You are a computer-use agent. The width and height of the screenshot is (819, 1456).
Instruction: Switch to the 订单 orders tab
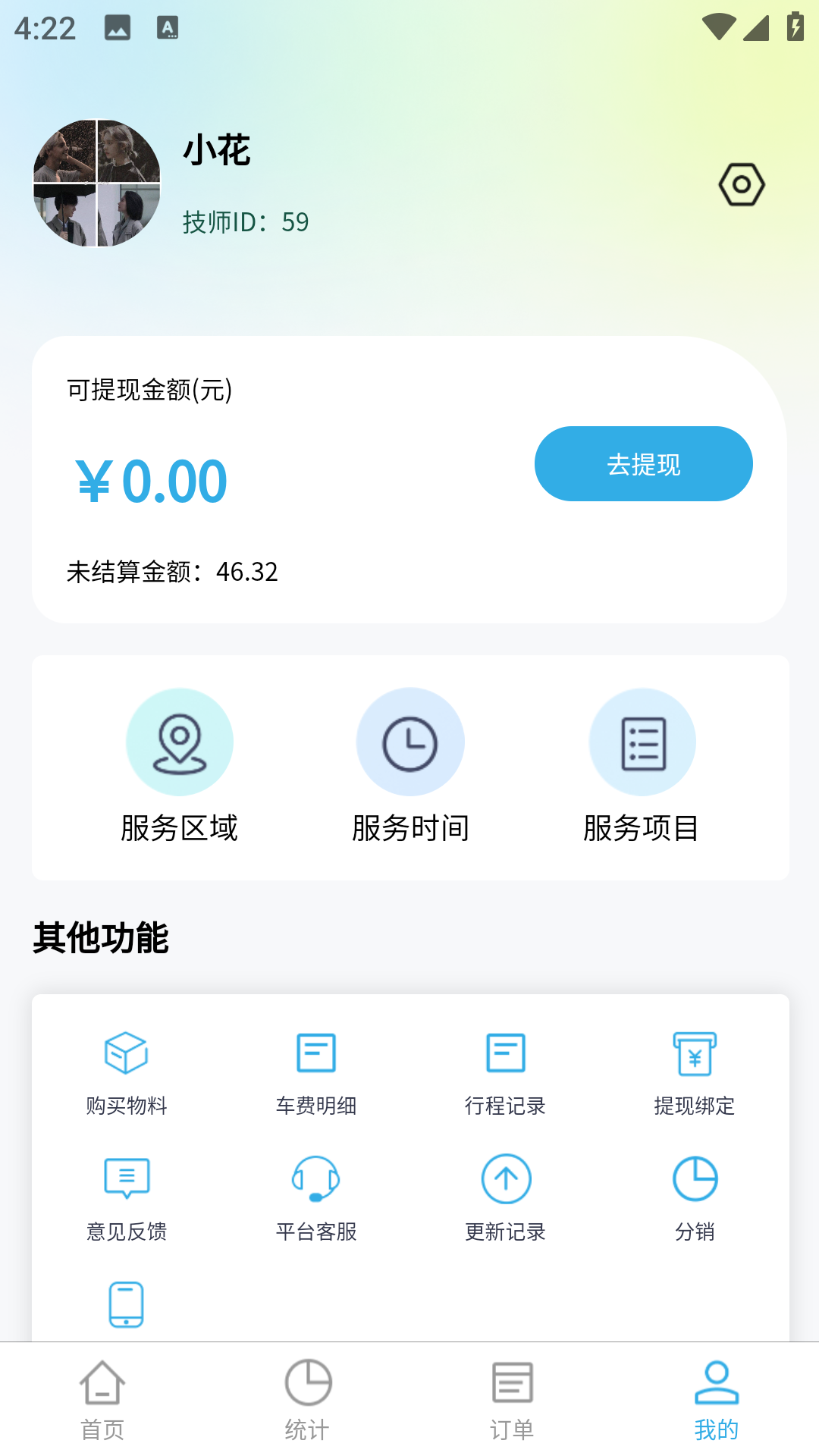tap(512, 1400)
